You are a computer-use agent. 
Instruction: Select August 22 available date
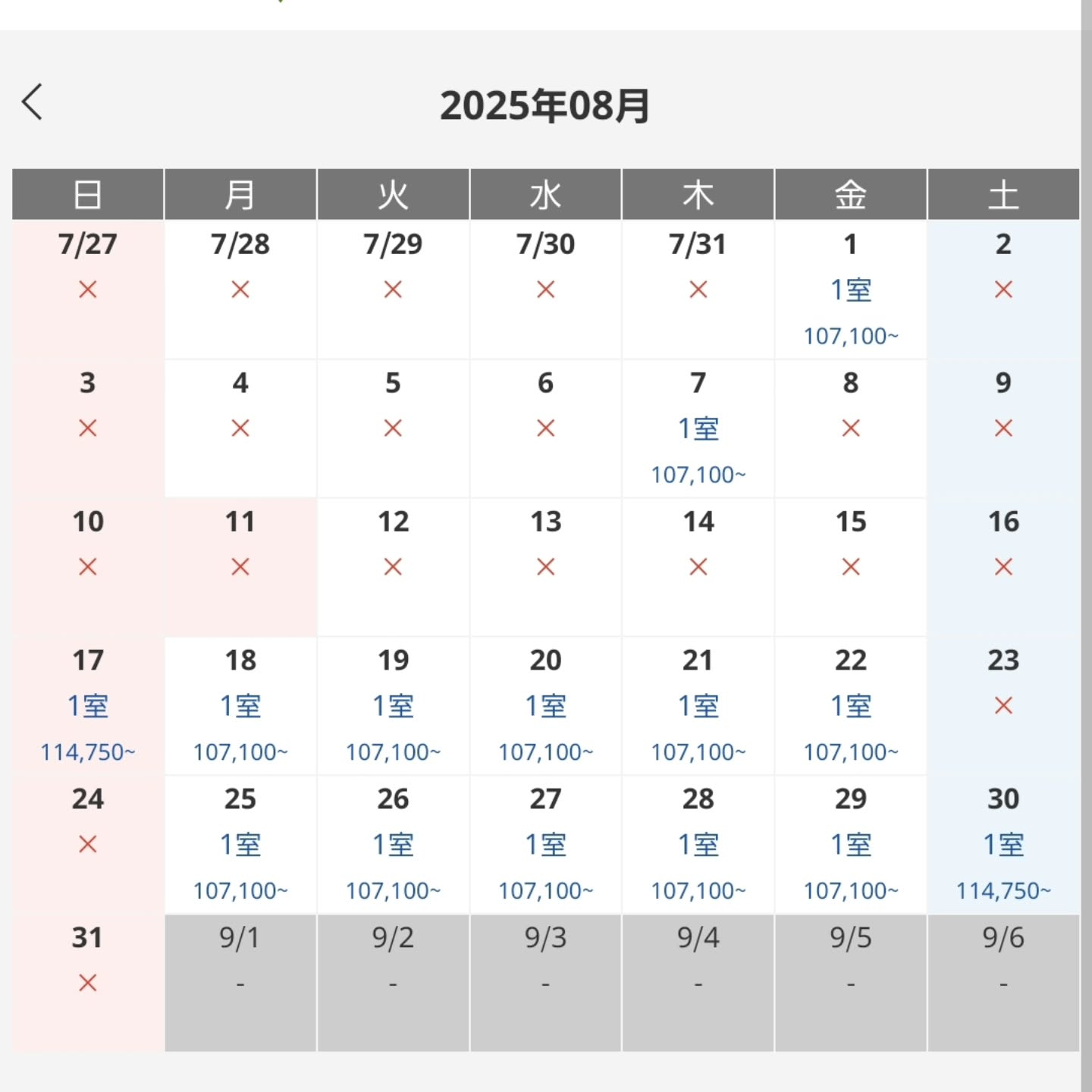tap(850, 707)
